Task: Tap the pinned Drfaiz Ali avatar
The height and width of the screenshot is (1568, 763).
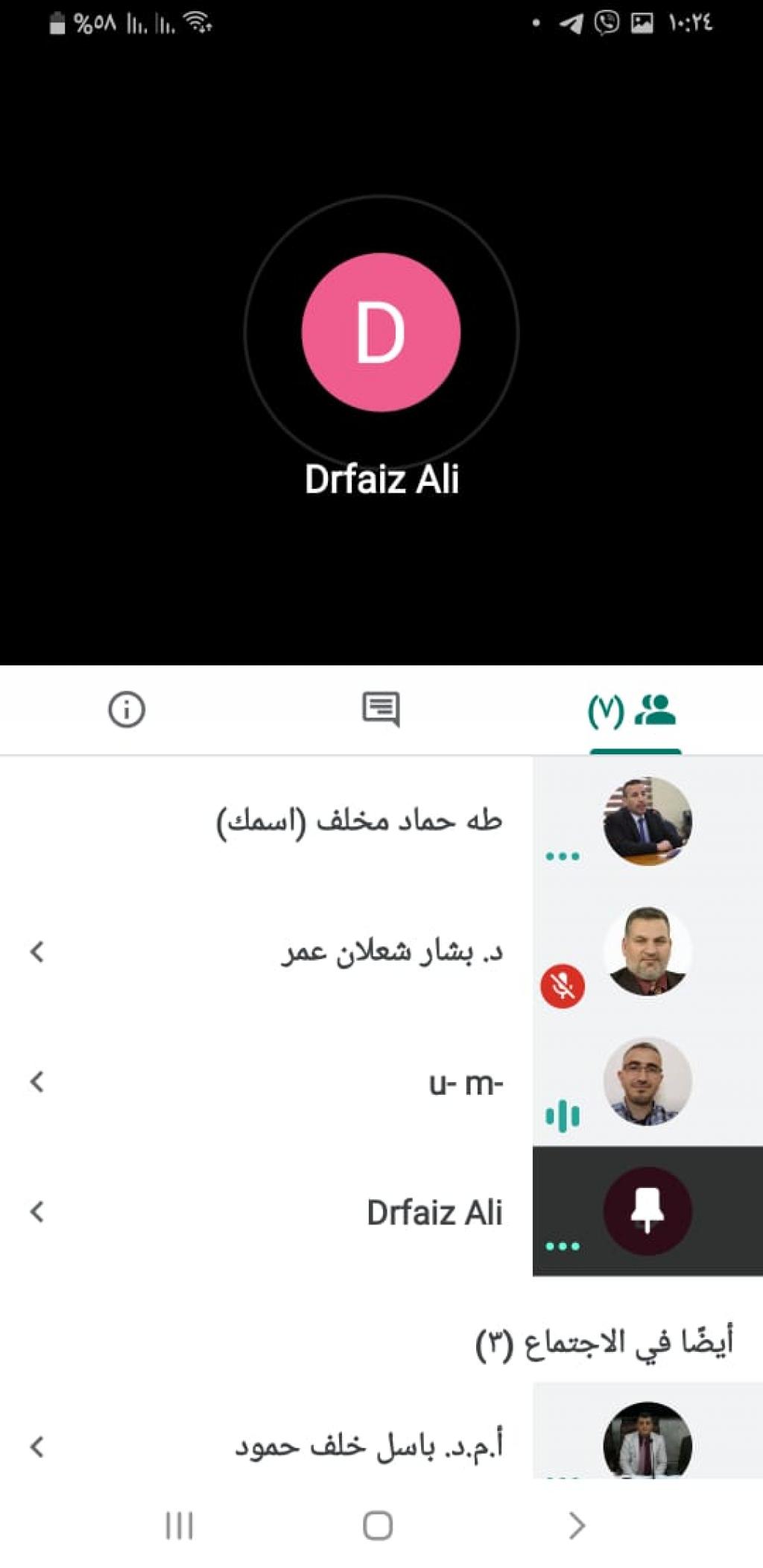Action: (x=647, y=1211)
